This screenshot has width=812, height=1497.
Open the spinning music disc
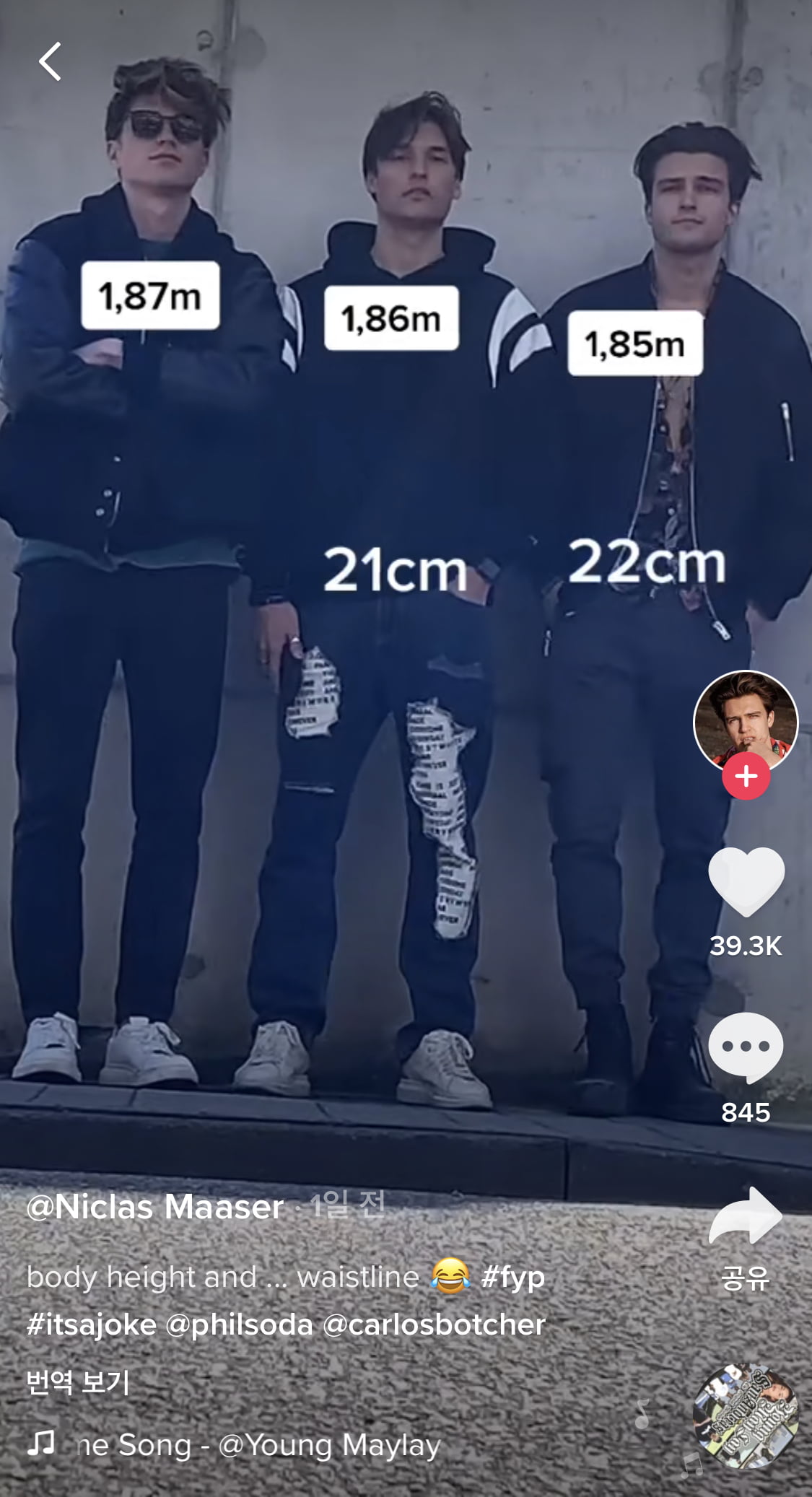click(x=745, y=1416)
